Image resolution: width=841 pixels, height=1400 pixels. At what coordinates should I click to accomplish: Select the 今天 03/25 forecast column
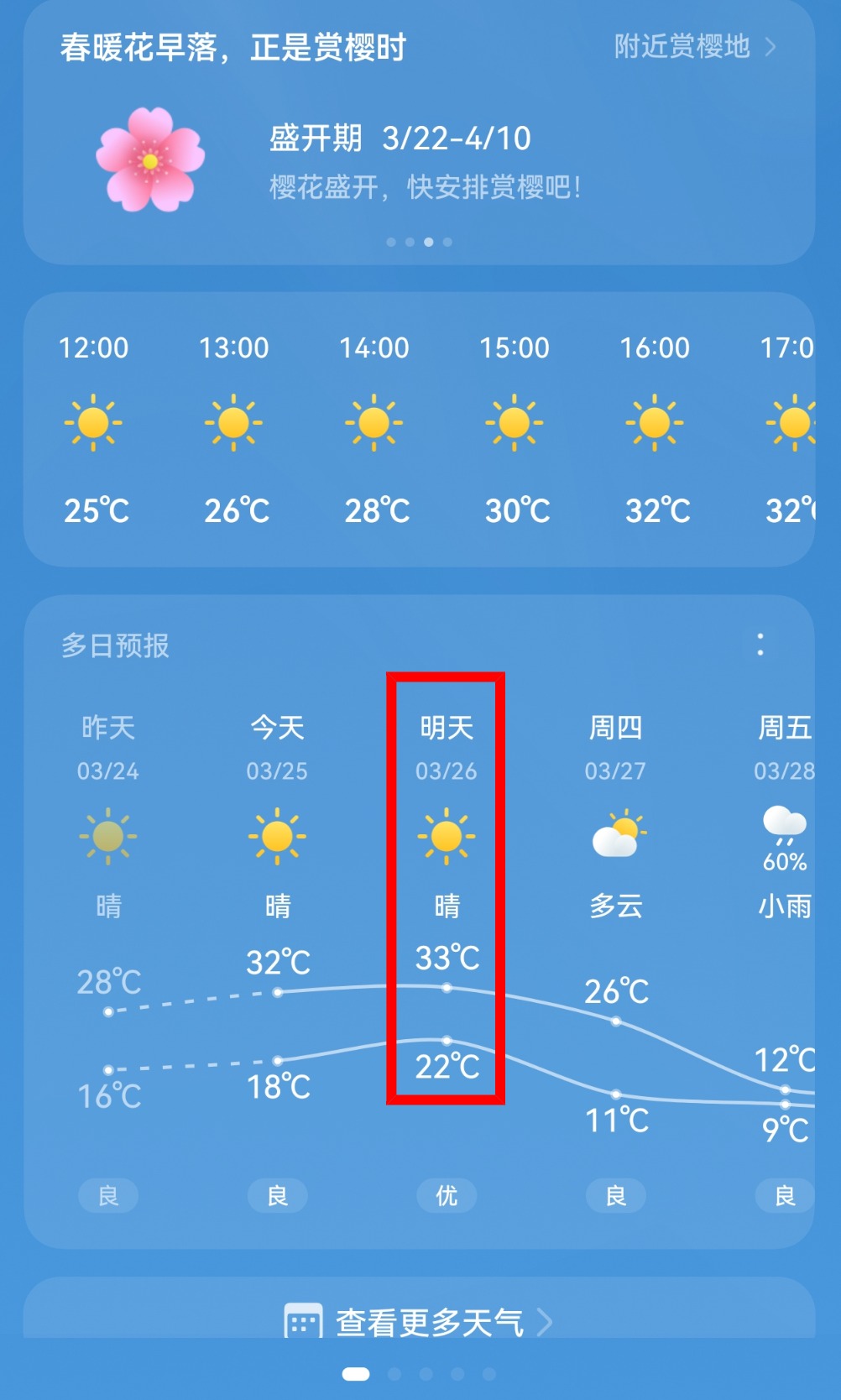click(278, 906)
